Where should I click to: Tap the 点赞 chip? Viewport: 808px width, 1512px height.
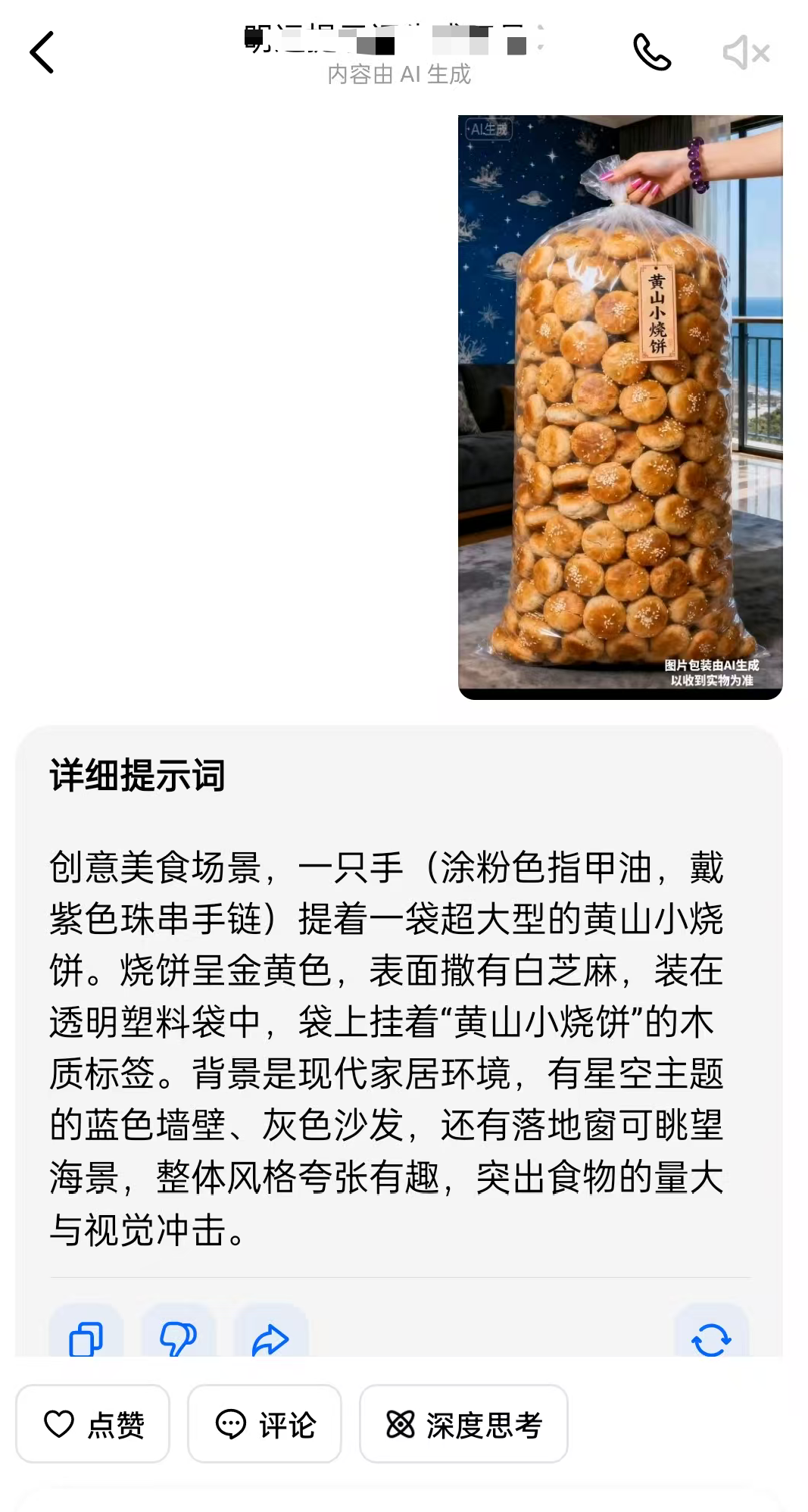point(93,1424)
